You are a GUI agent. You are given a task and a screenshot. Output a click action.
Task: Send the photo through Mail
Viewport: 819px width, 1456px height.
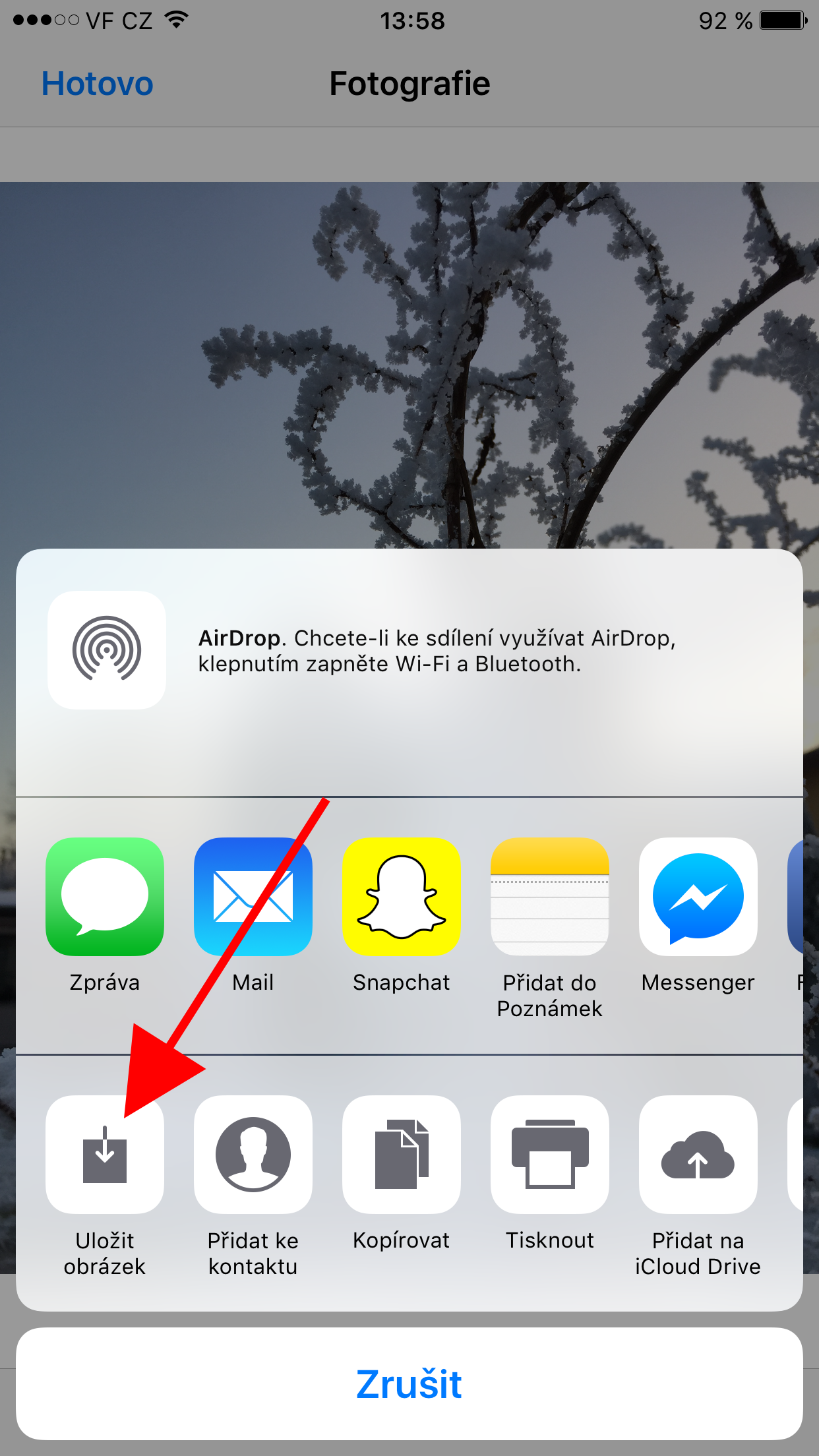[253, 897]
